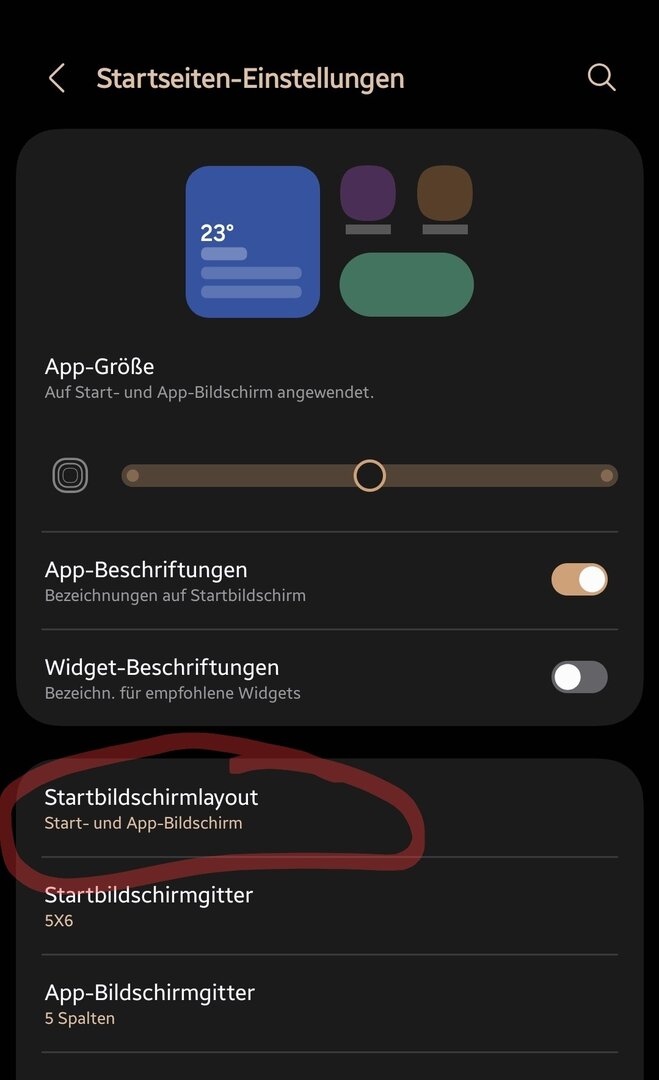
Task: Set App-Größe slider to the smallest stop
Action: pyautogui.click(x=133, y=476)
